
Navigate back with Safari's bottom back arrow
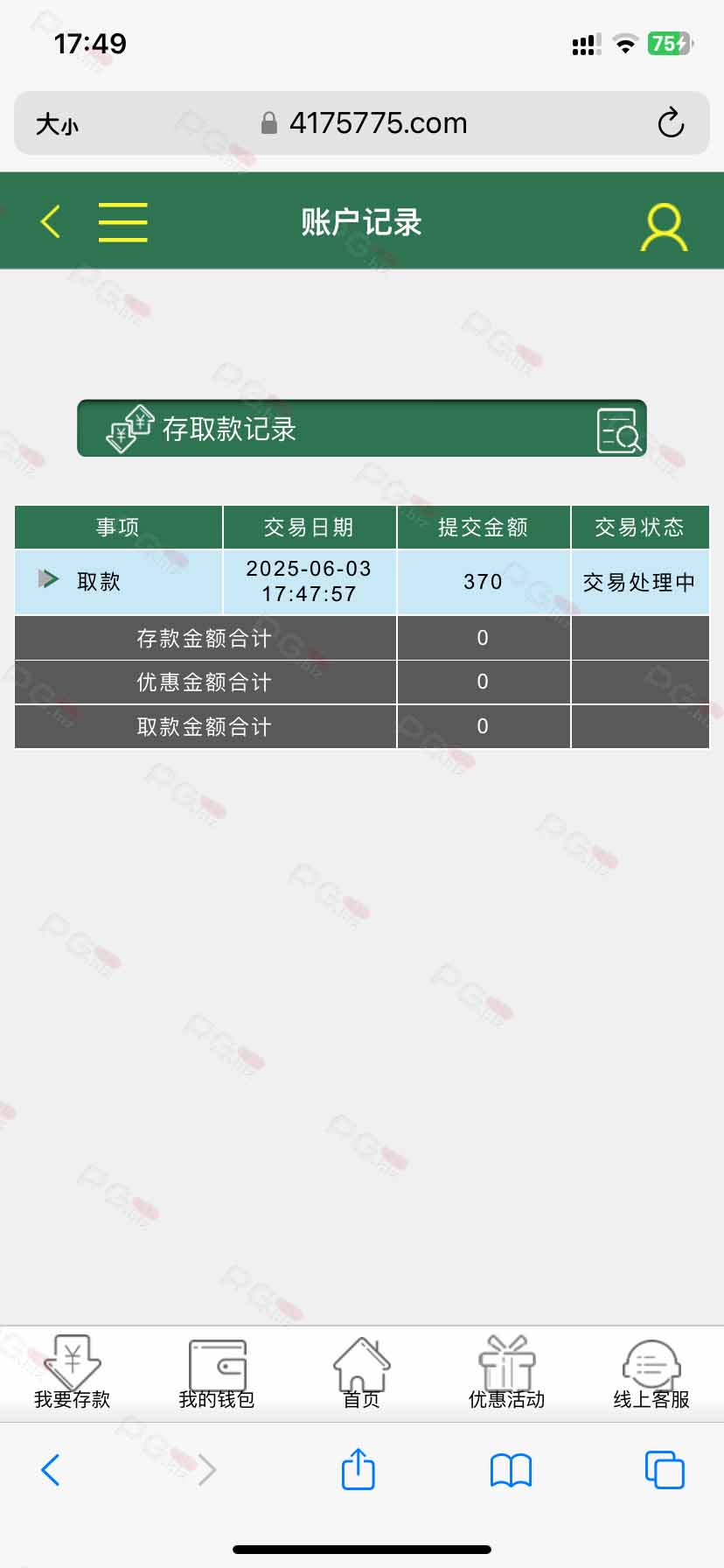pos(51,1470)
